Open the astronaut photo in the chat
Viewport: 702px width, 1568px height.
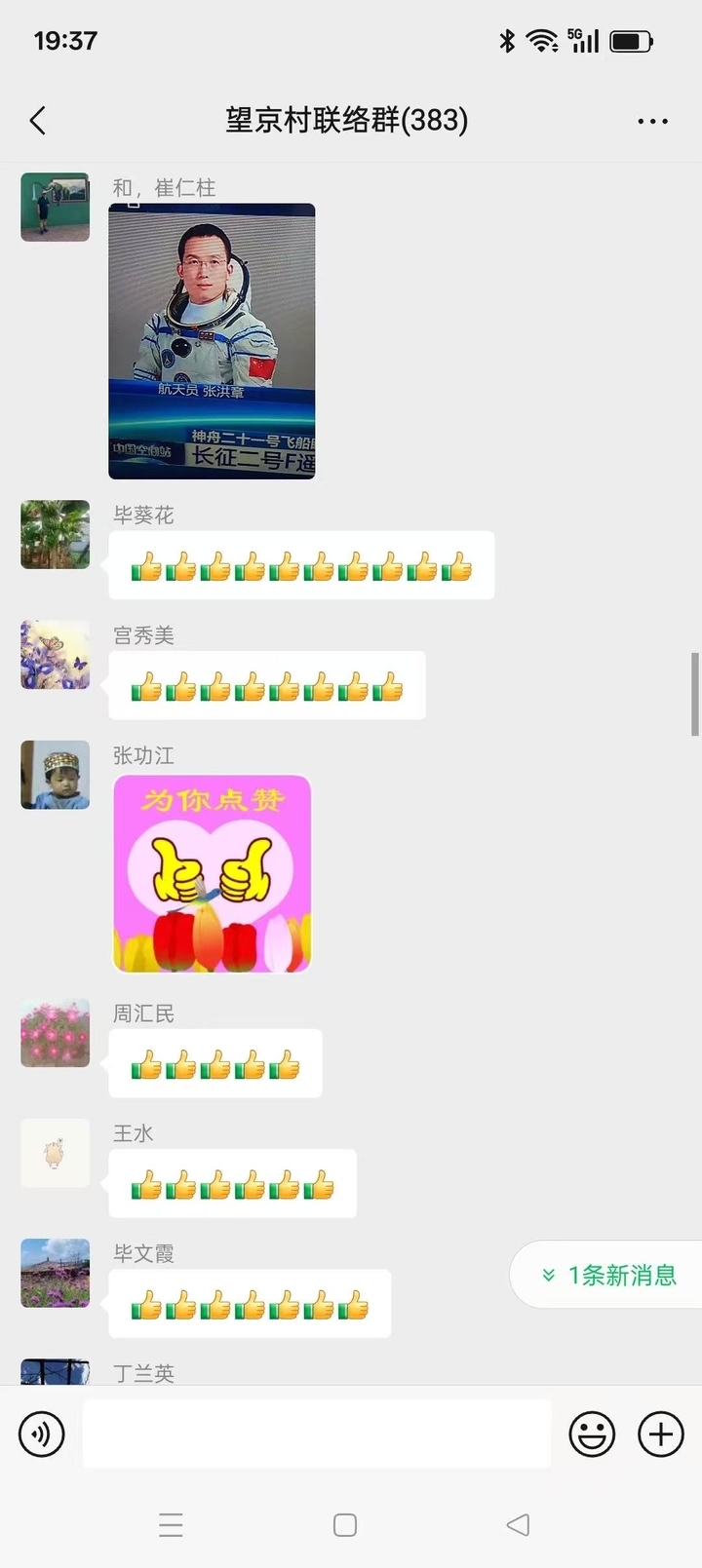coord(212,341)
